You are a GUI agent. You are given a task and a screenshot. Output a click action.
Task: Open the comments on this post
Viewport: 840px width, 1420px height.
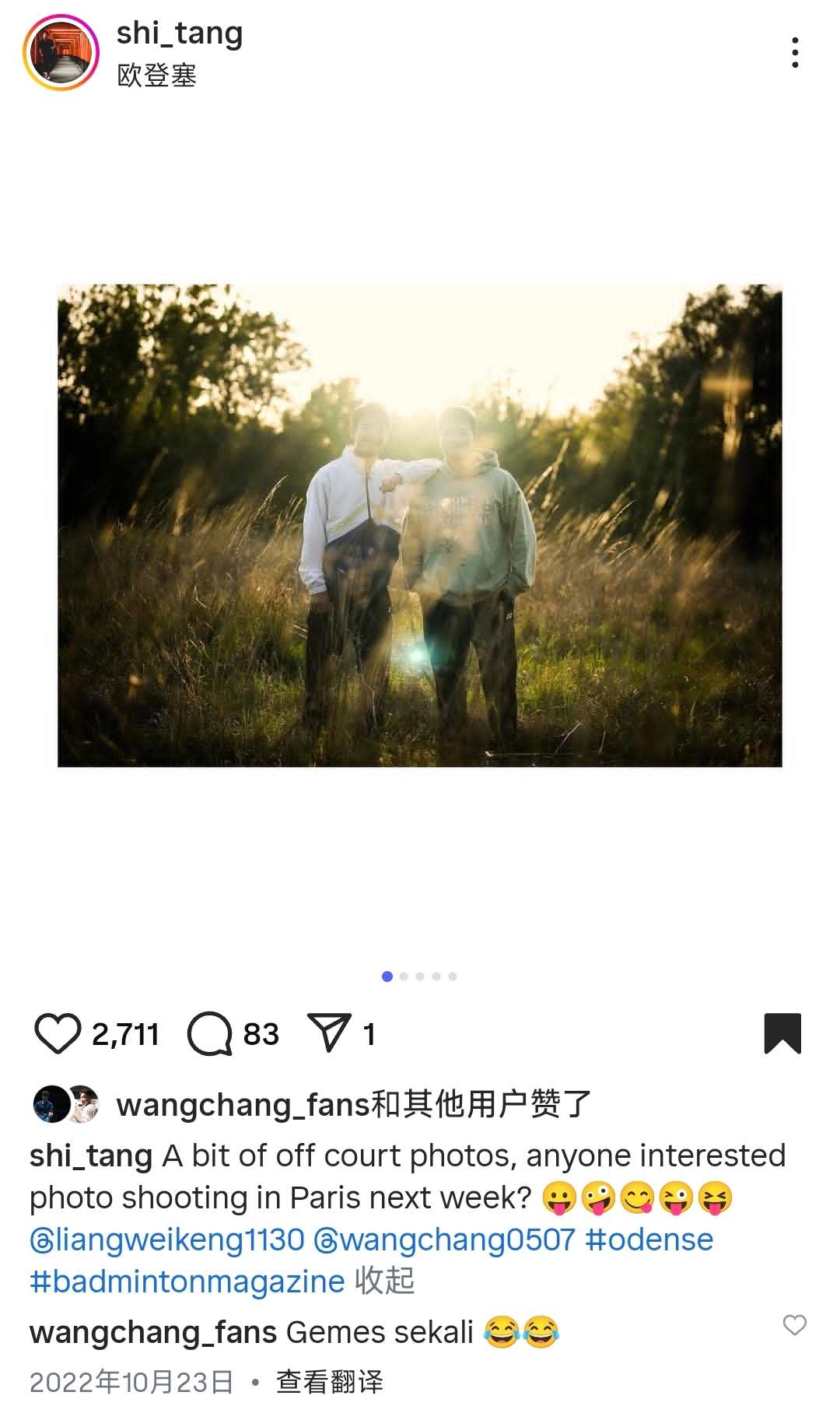click(210, 1033)
